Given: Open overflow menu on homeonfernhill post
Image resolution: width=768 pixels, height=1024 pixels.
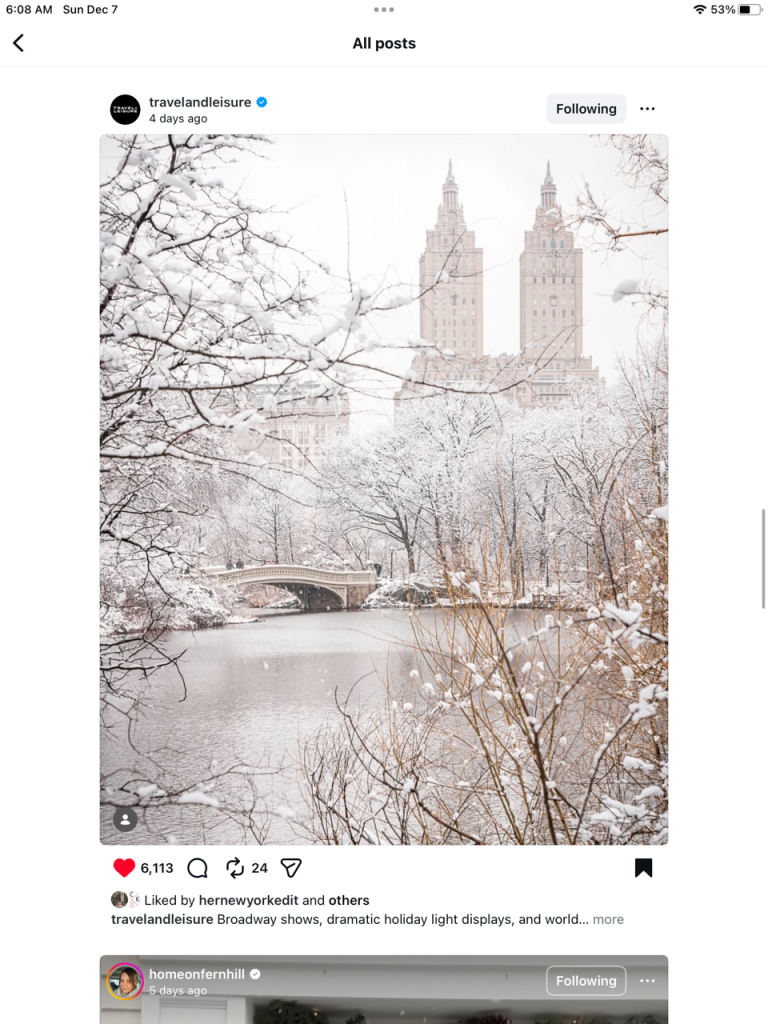Looking at the screenshot, I should (647, 981).
